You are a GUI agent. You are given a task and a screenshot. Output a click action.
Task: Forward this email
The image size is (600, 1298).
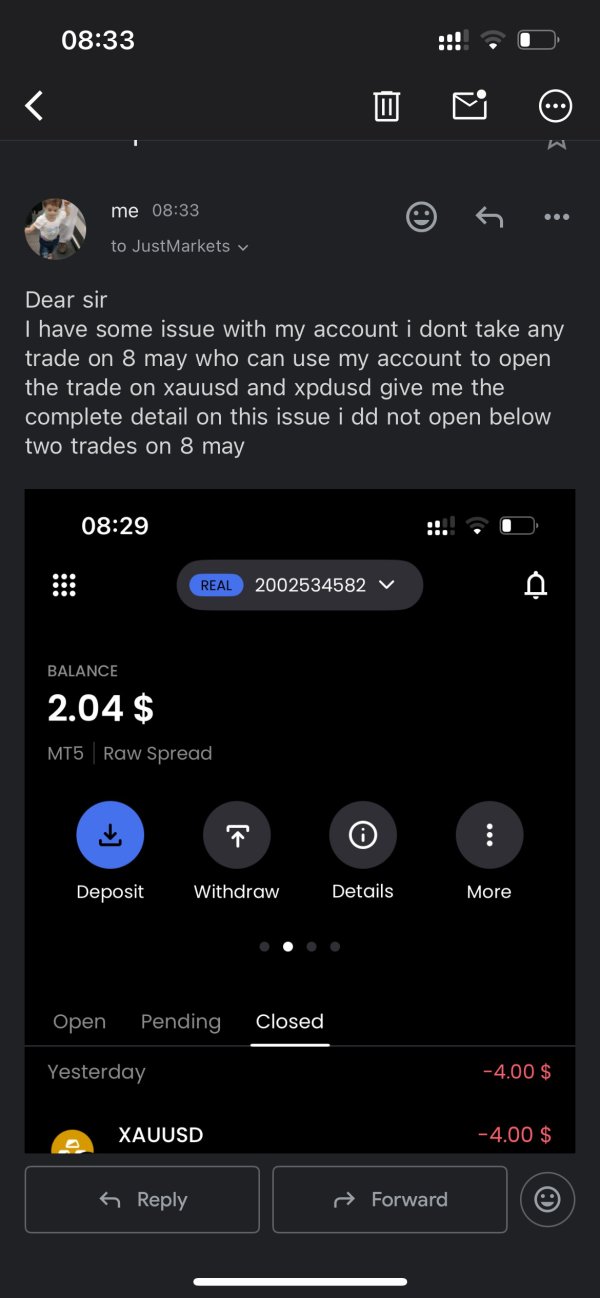pyautogui.click(x=390, y=1199)
